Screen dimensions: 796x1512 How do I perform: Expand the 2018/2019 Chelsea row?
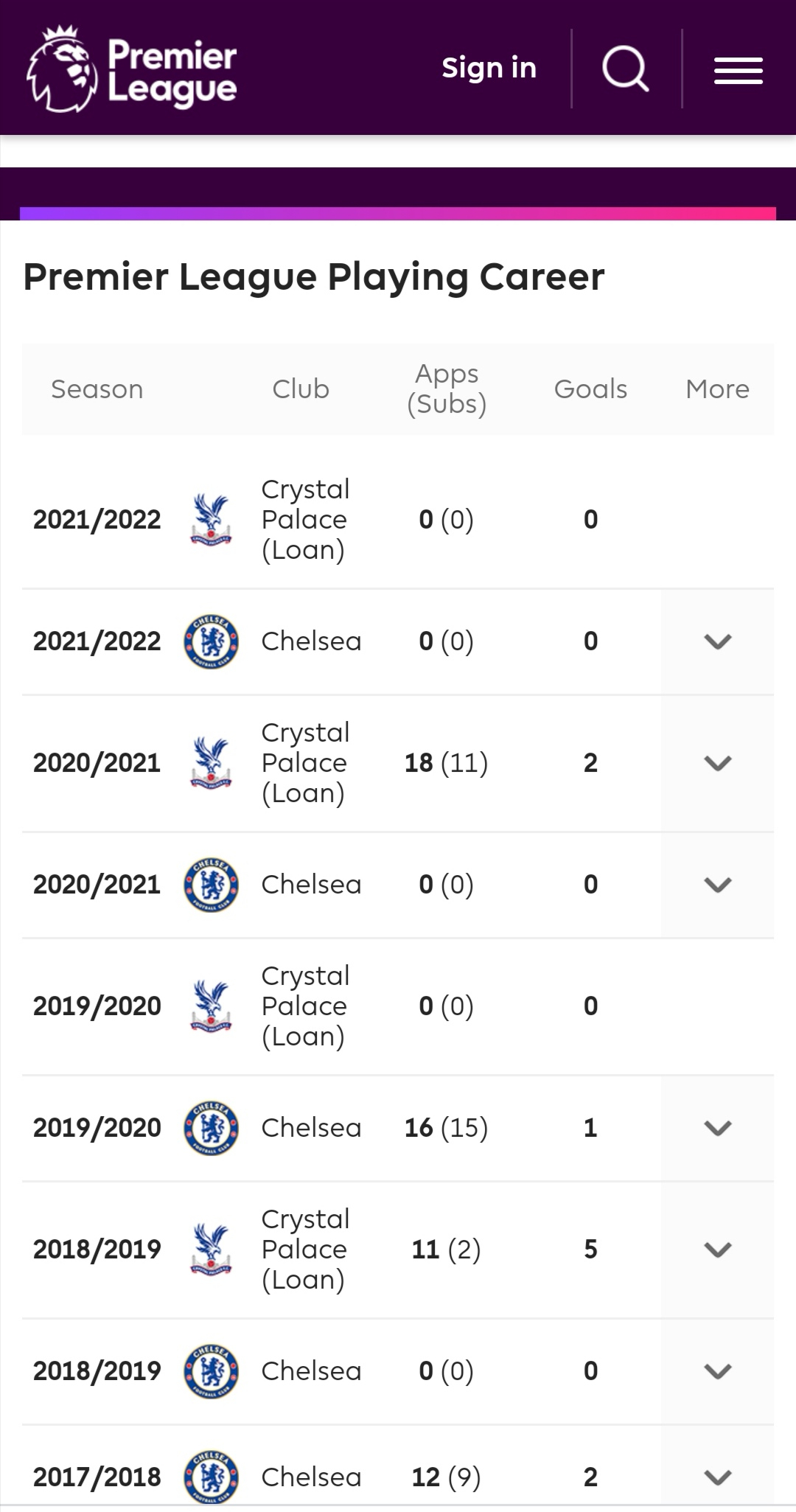pyautogui.click(x=717, y=1371)
